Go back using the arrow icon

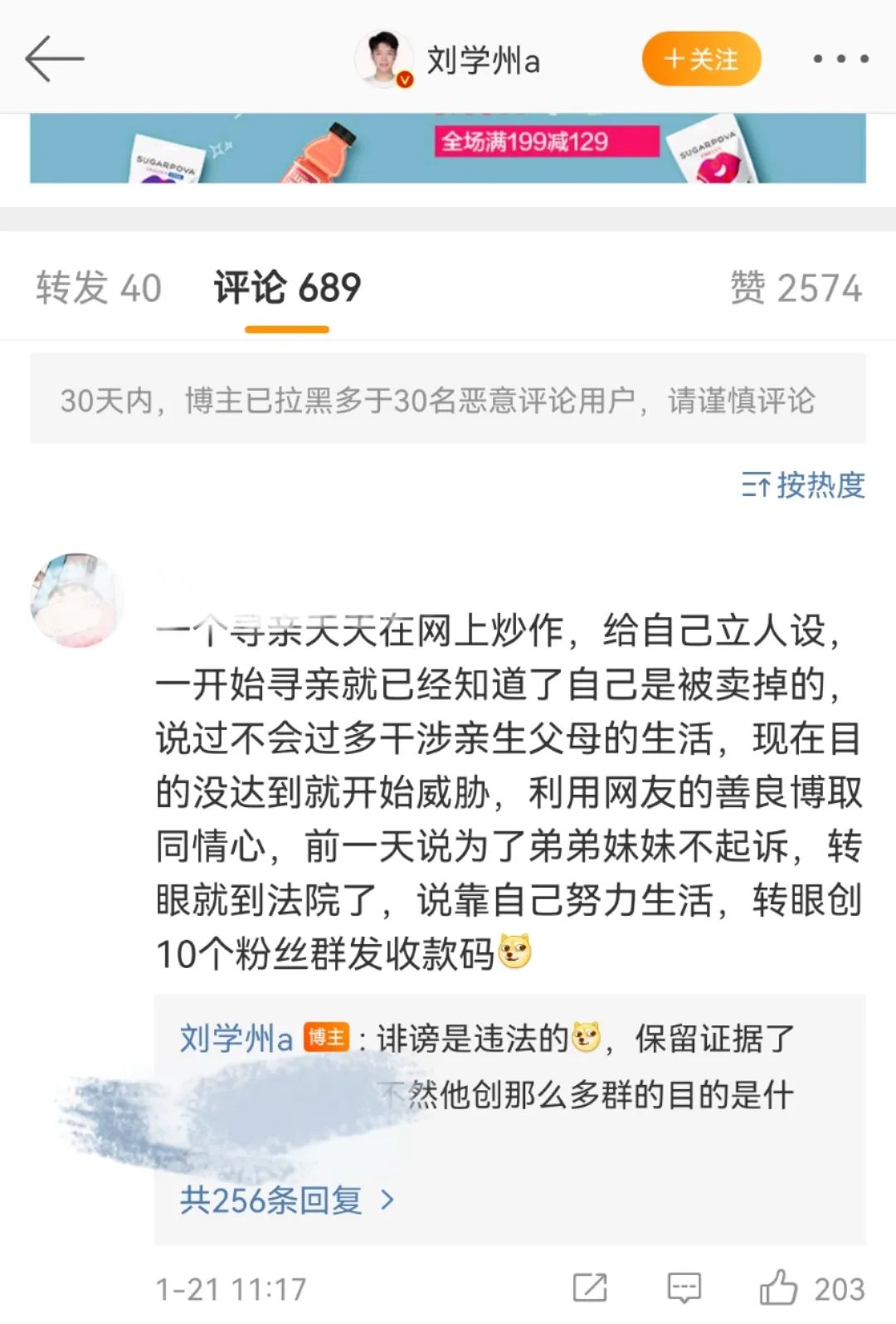point(55,59)
